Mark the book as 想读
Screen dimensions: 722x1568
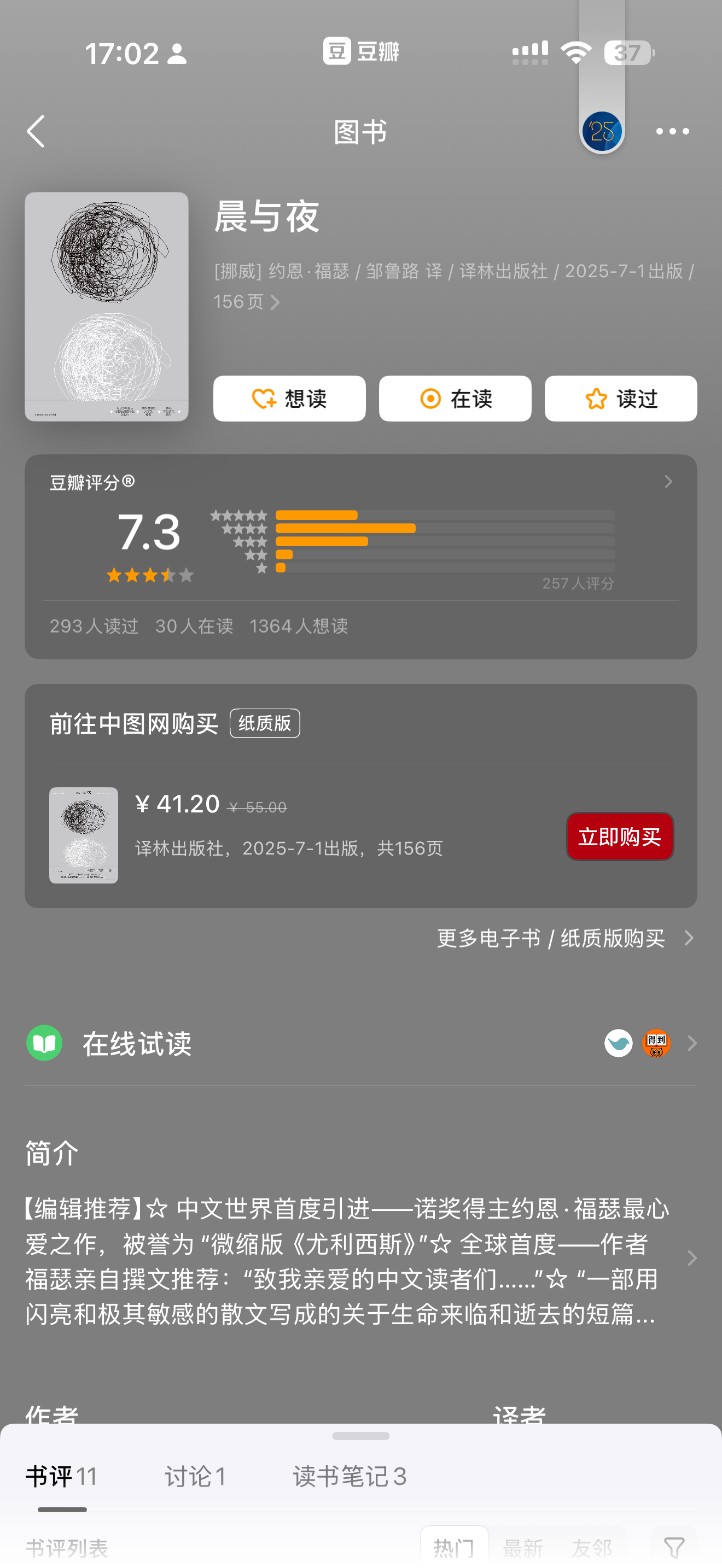(289, 399)
